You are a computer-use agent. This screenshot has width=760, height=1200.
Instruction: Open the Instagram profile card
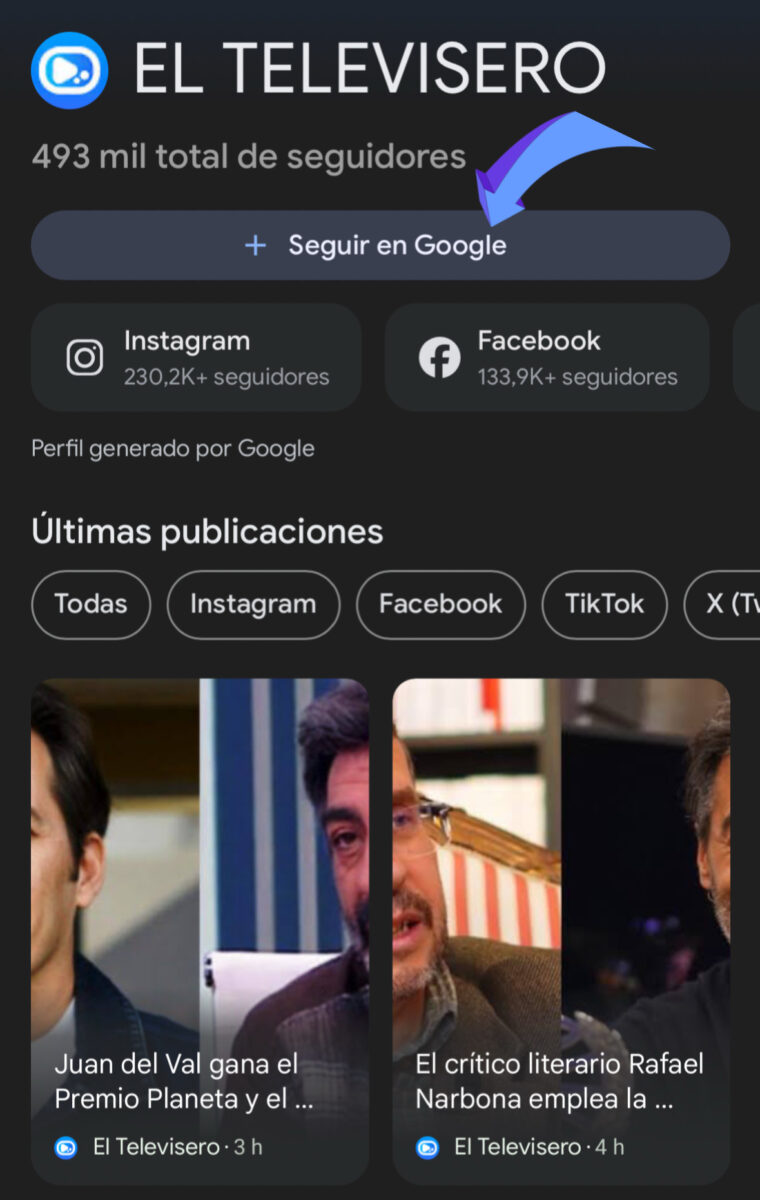[x=196, y=358]
